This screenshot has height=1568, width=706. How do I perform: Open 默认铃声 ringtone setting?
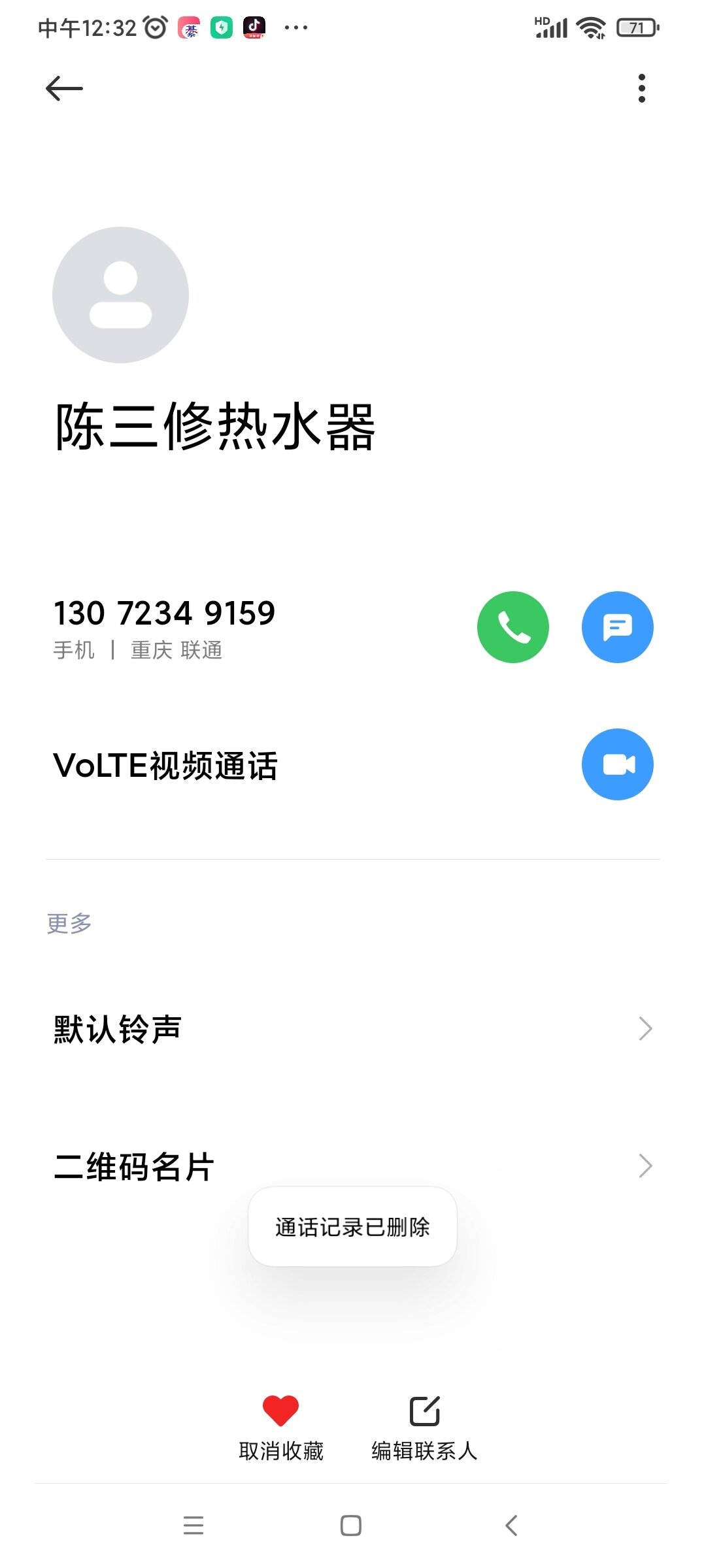(x=353, y=1029)
